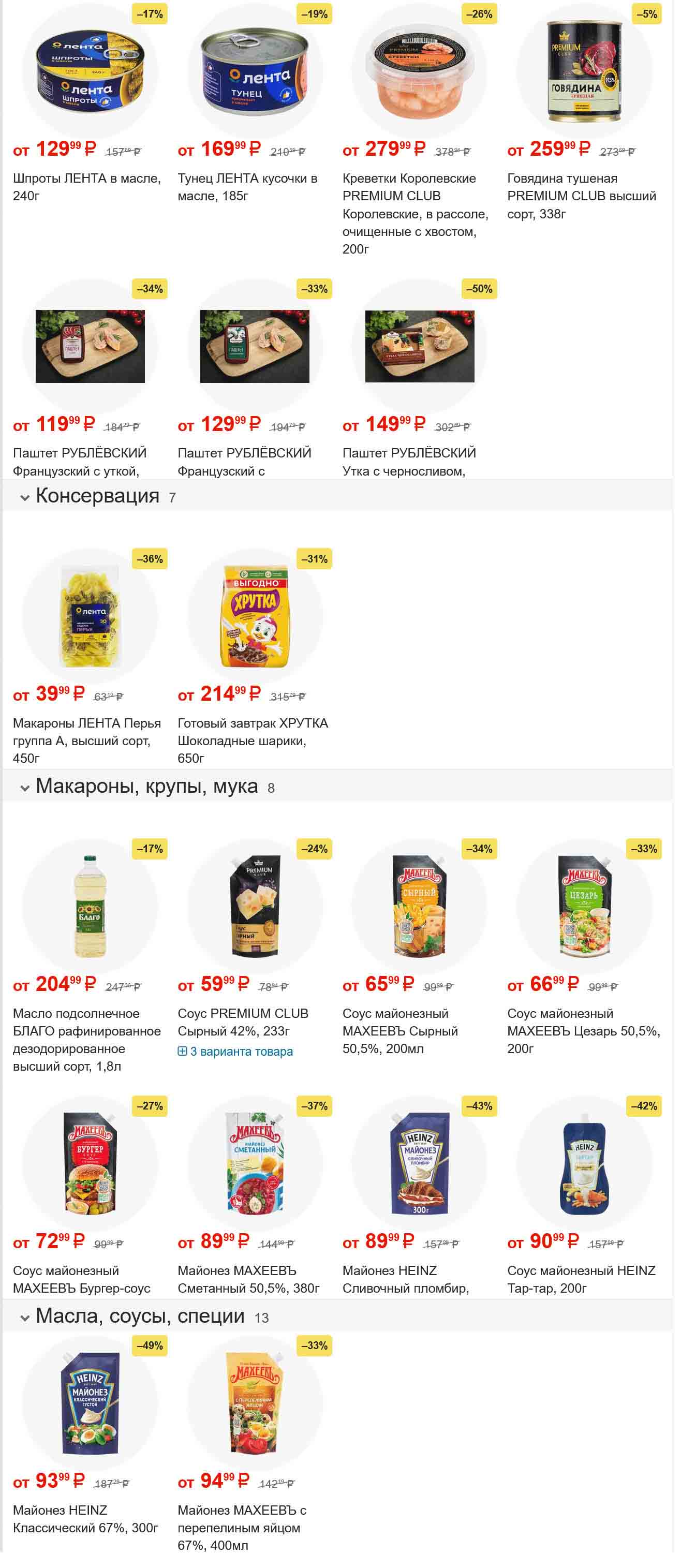The height and width of the screenshot is (1568, 681).
Task: Select Майонез МАХЕЕВЪ с перепелиным яйцом
Action: 242,1527
